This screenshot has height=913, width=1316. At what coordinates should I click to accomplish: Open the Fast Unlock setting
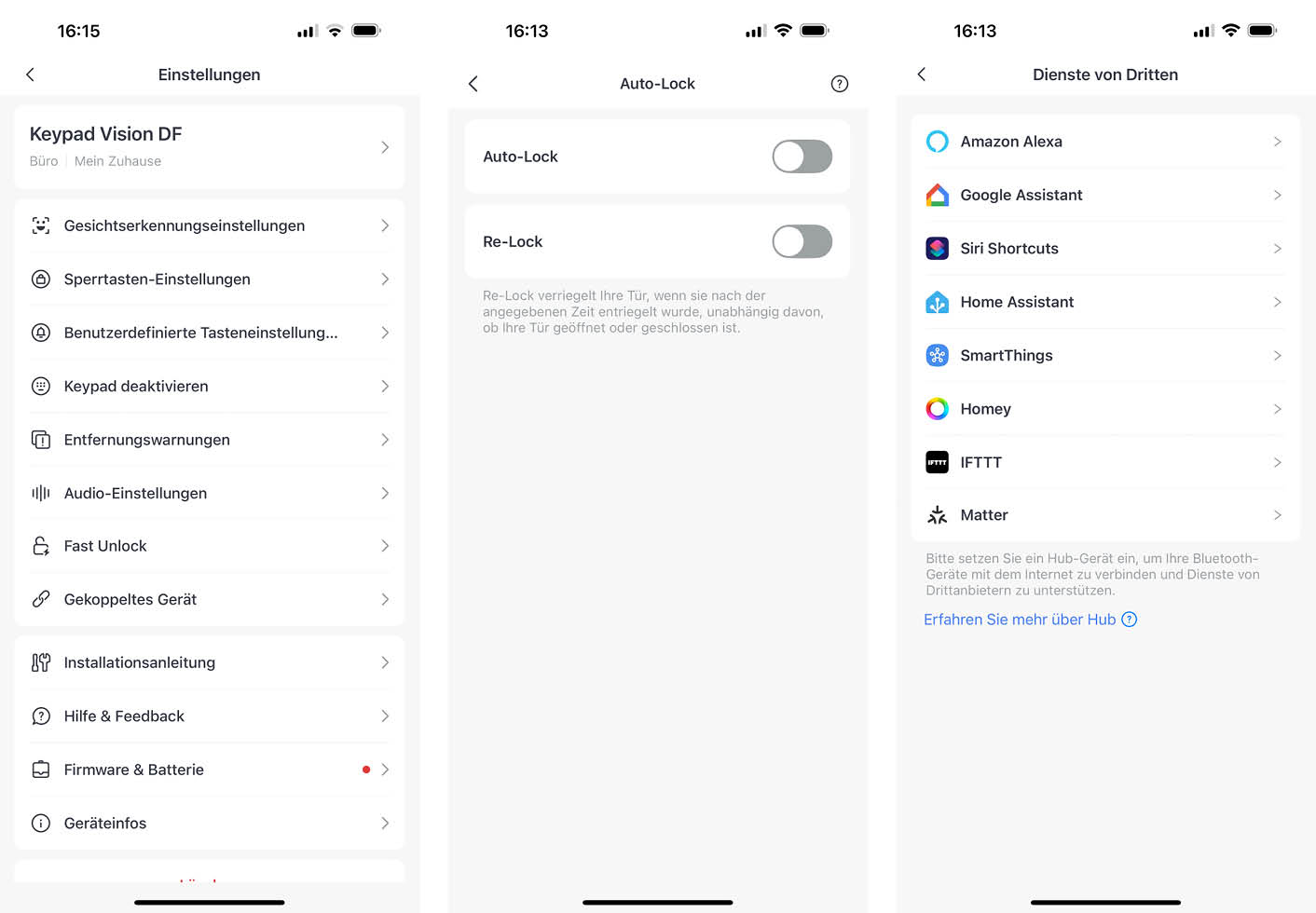click(x=209, y=546)
